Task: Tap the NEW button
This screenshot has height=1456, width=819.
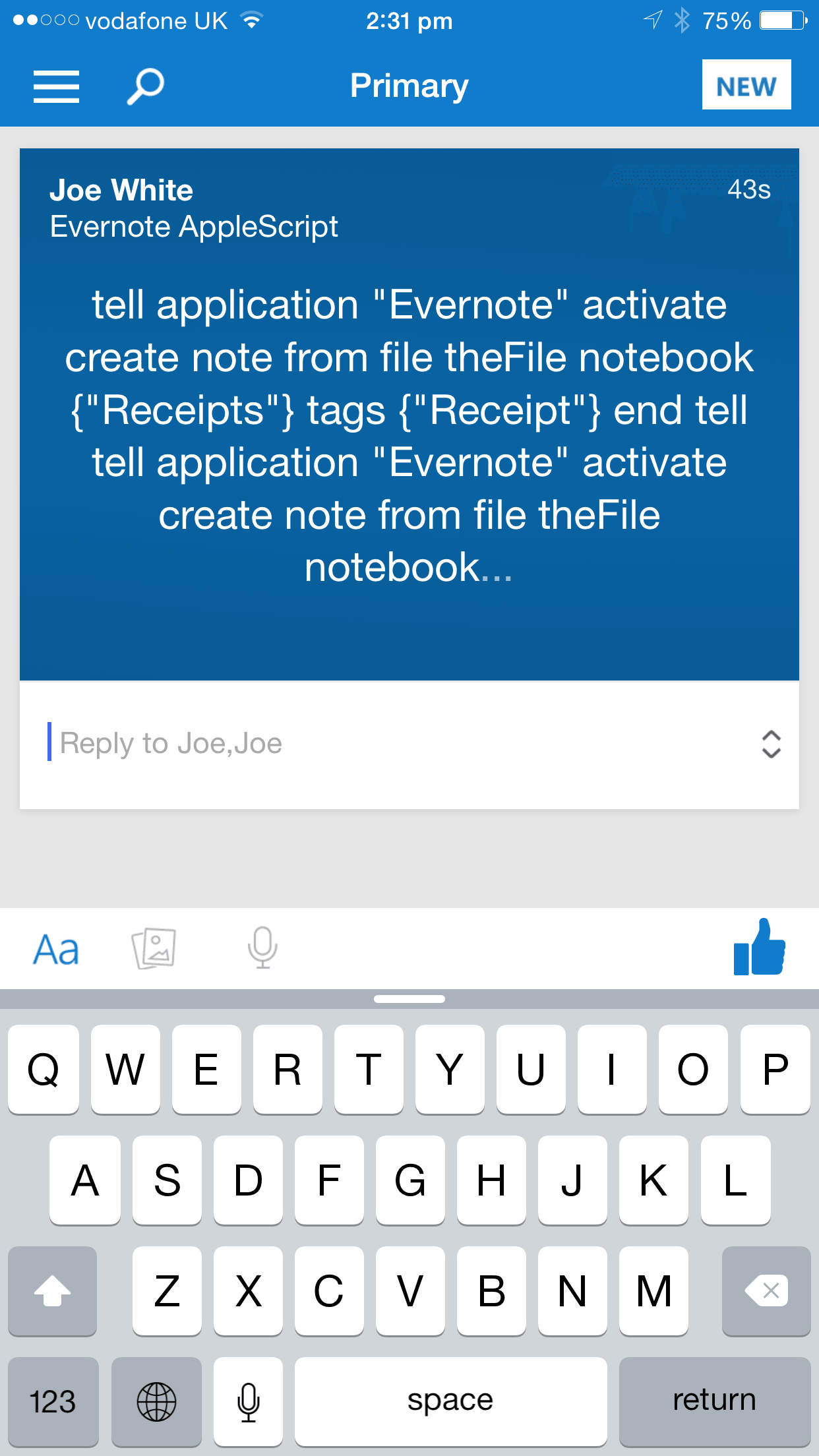Action: 746,85
